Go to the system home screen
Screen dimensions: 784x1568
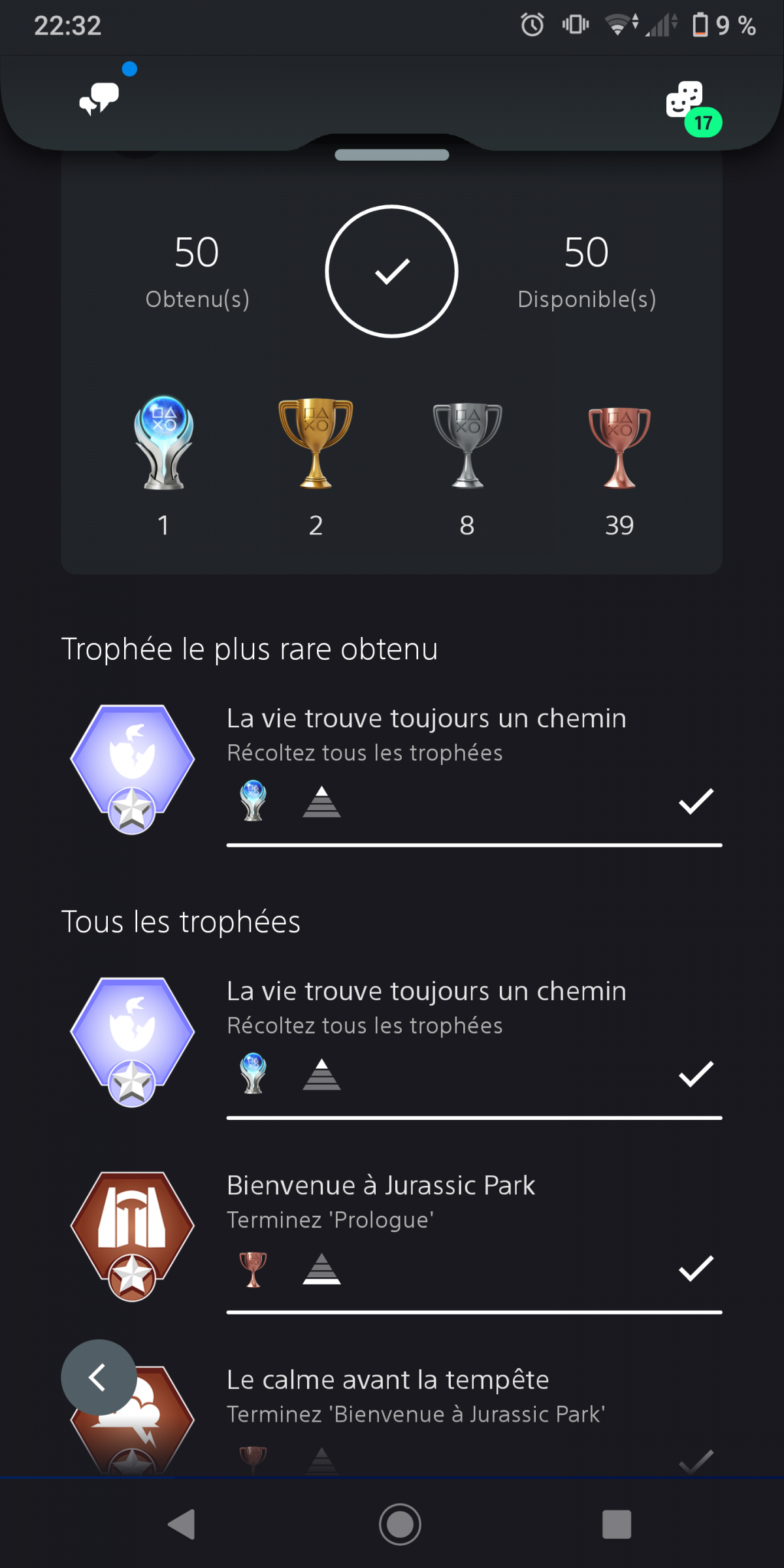[x=400, y=1524]
